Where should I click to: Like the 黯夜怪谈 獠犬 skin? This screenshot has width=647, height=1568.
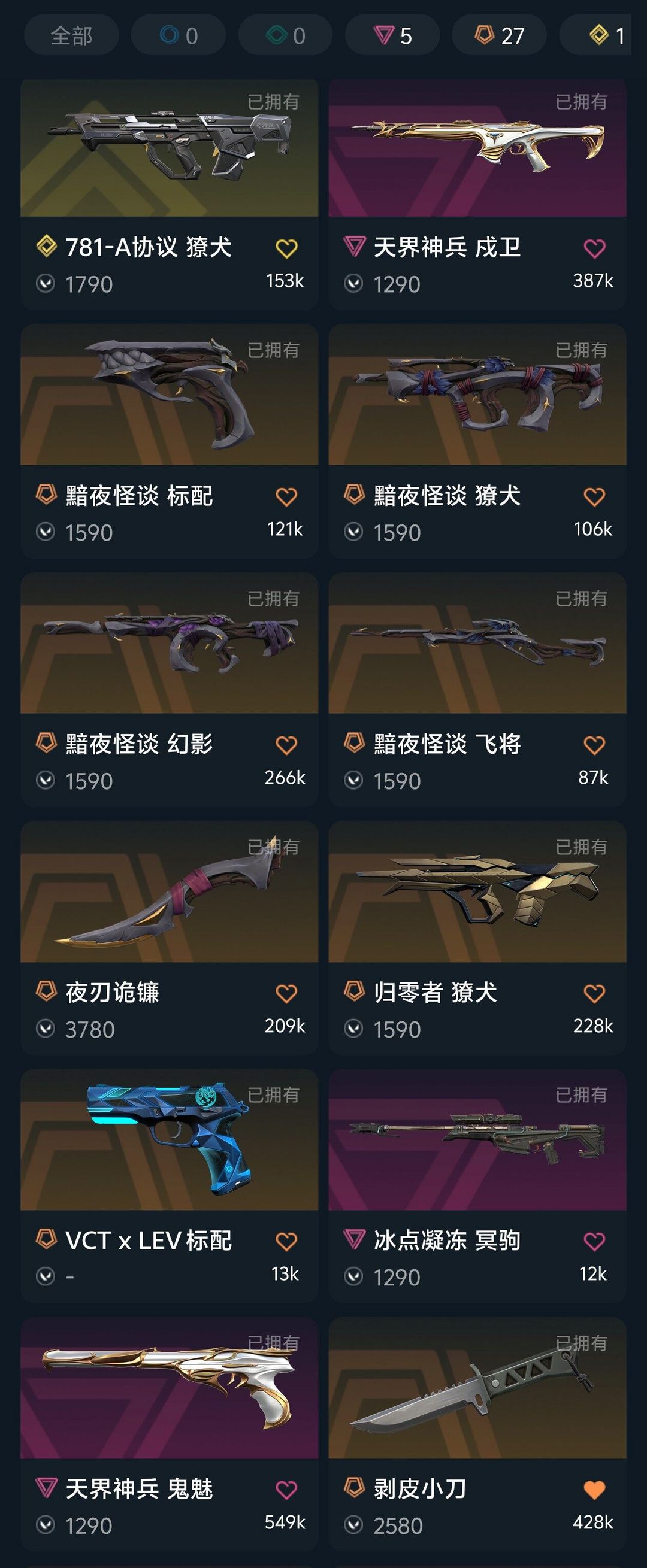point(594,497)
